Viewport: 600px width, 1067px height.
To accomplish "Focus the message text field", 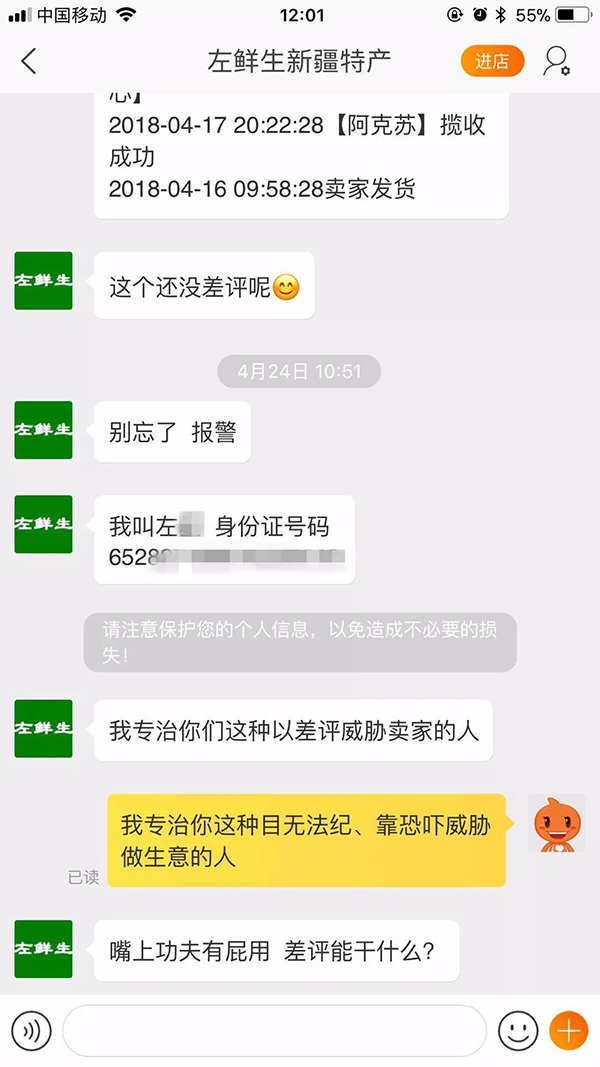I will point(274,1030).
